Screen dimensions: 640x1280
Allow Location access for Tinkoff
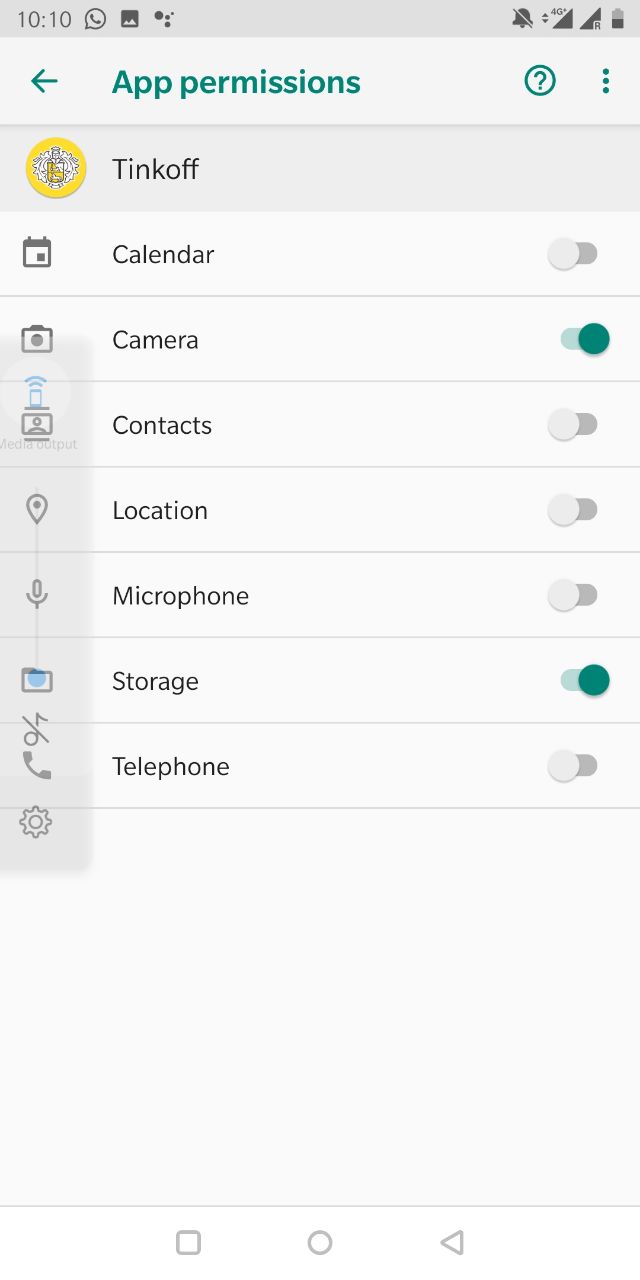573,510
